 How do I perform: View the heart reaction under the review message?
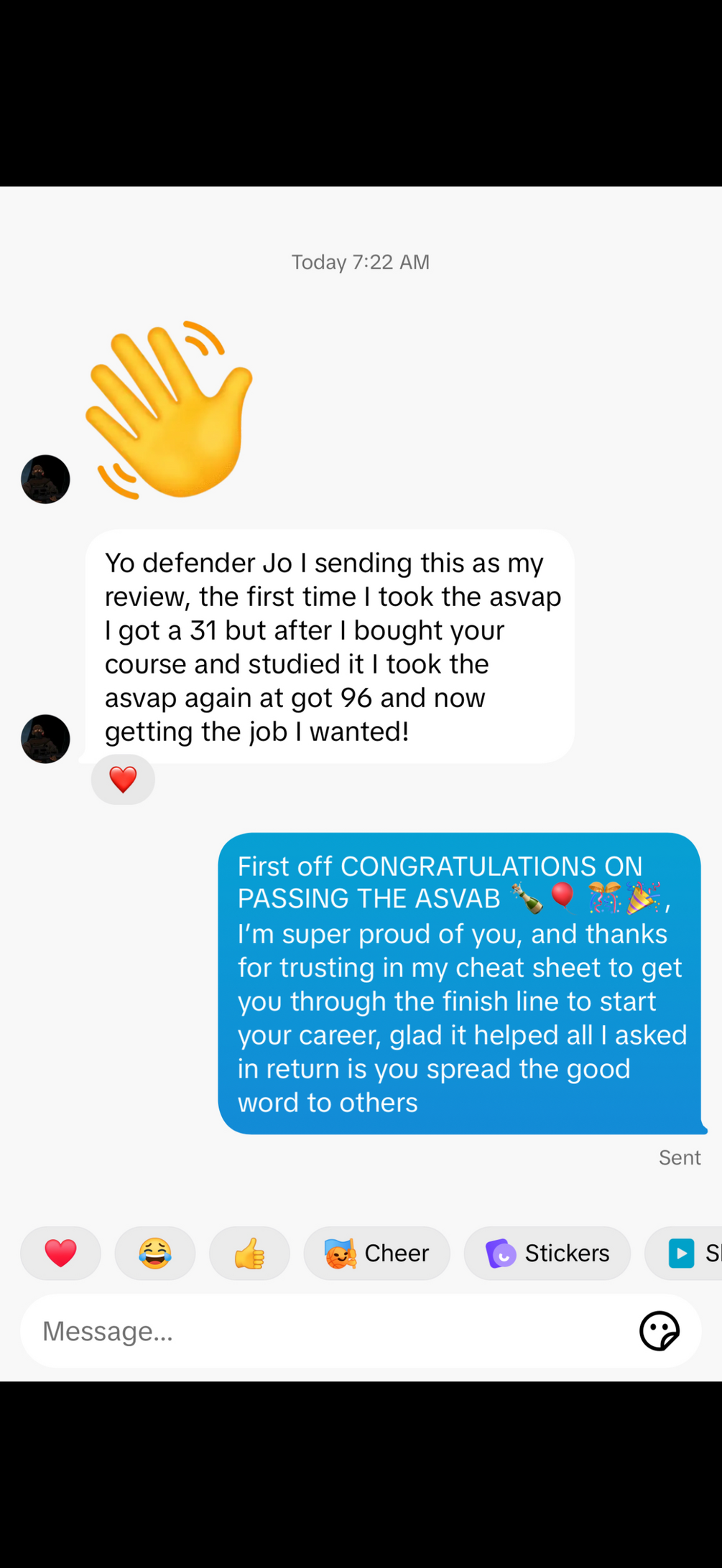(123, 779)
